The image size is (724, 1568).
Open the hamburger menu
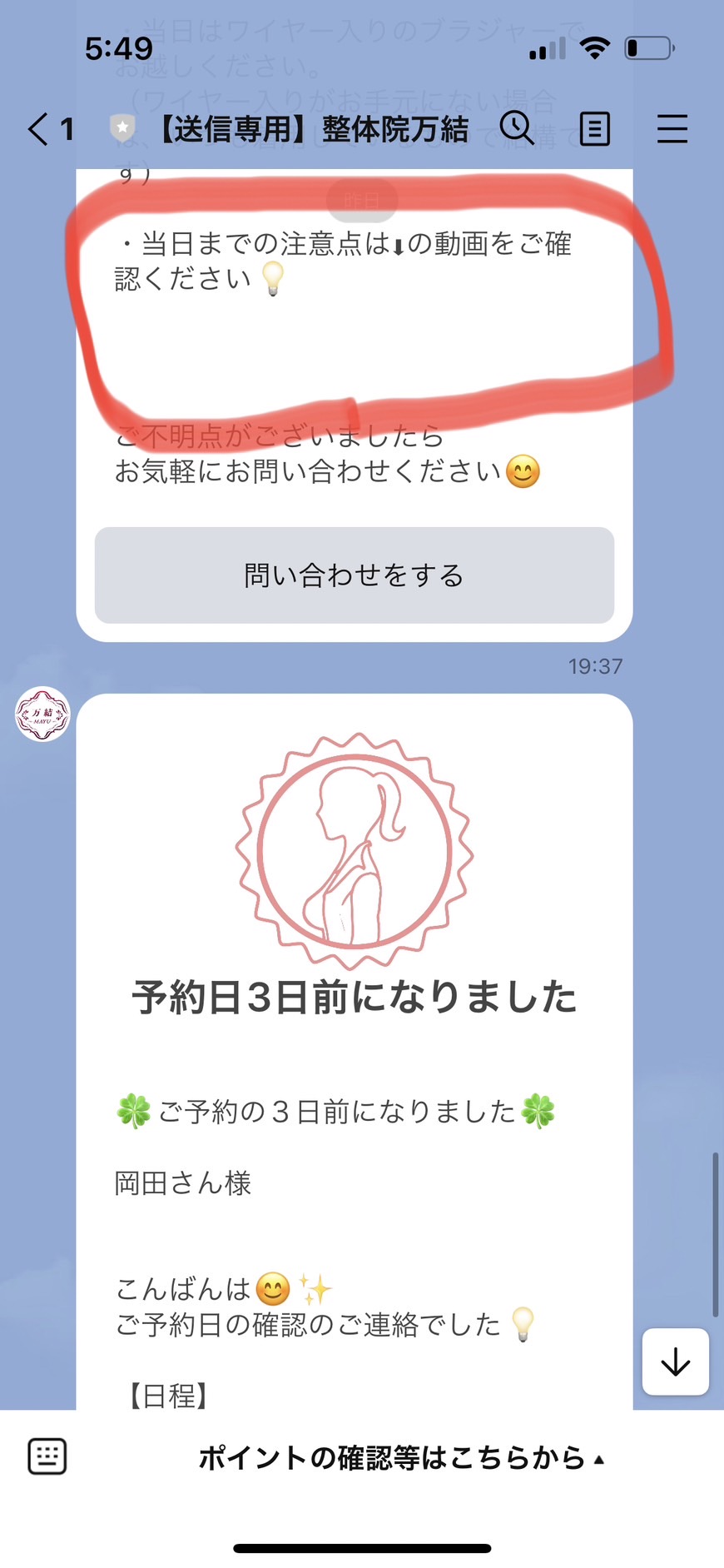click(x=672, y=130)
